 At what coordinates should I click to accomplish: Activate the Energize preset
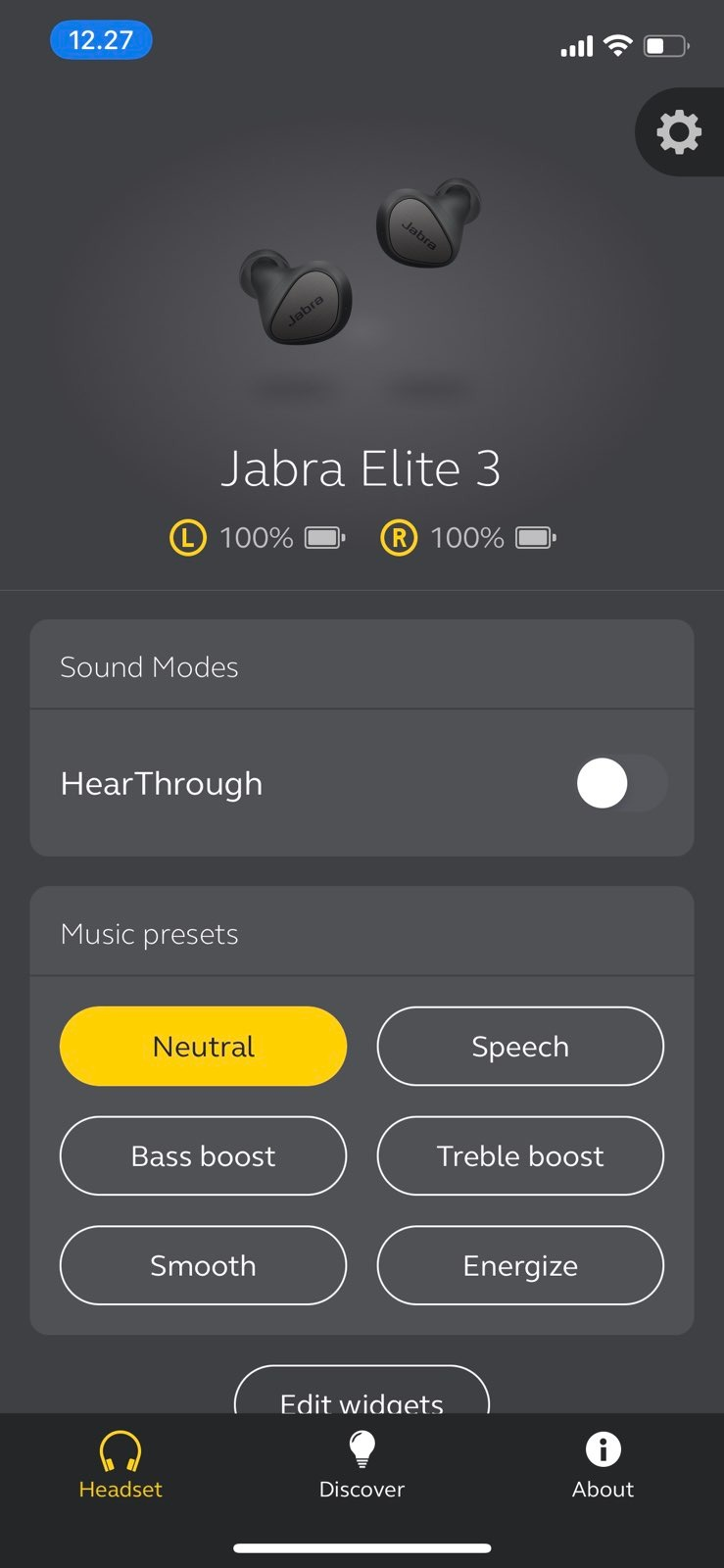[x=519, y=1265]
